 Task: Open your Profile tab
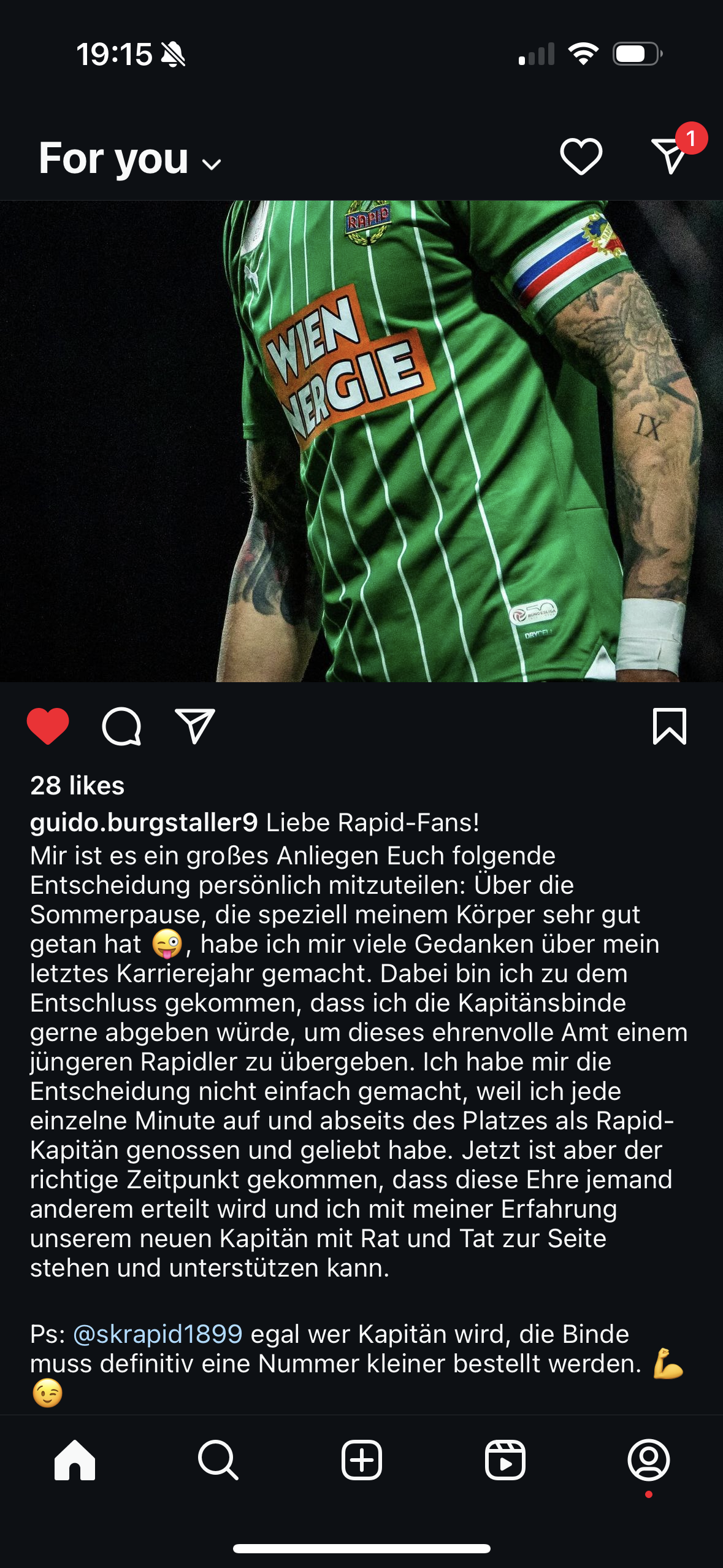[649, 1460]
